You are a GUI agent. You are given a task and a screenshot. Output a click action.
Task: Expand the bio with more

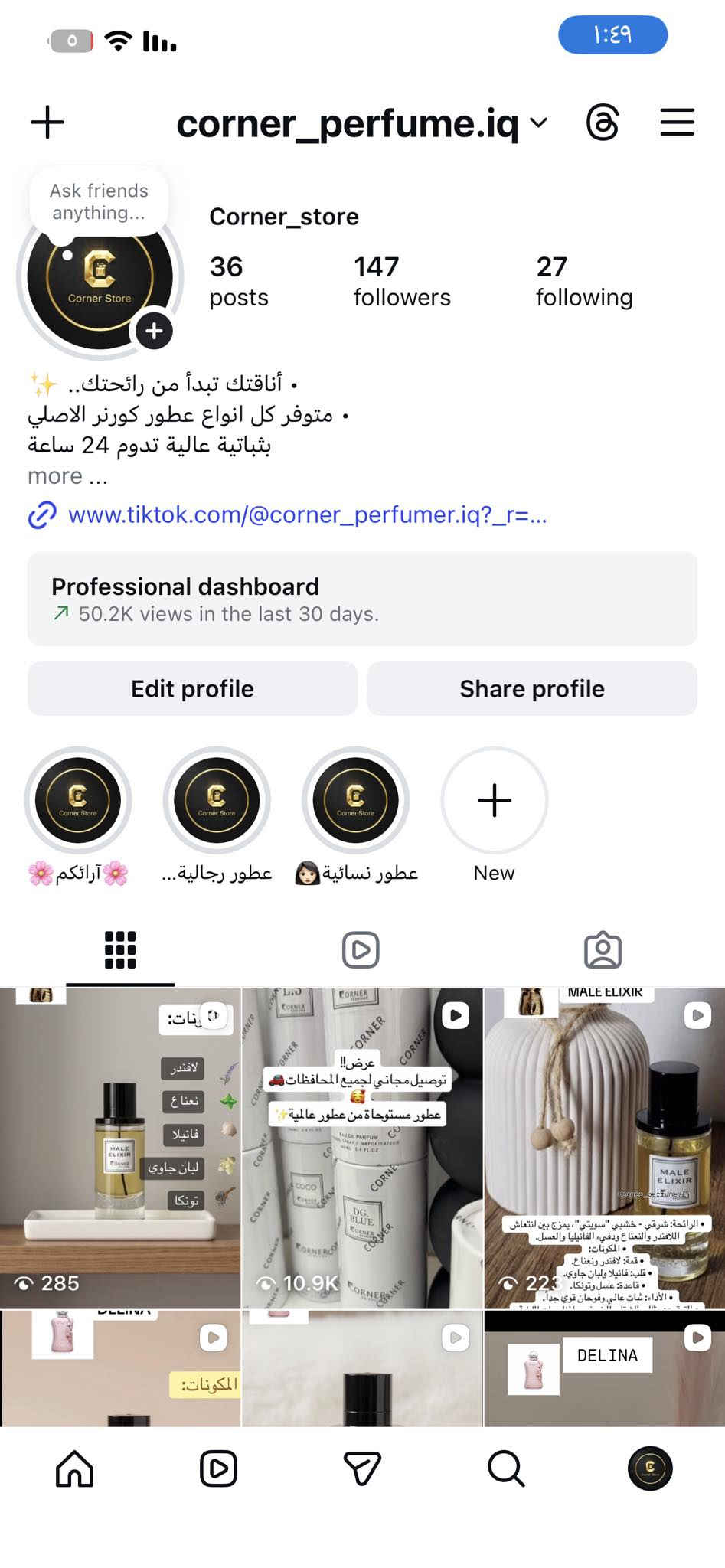67,476
